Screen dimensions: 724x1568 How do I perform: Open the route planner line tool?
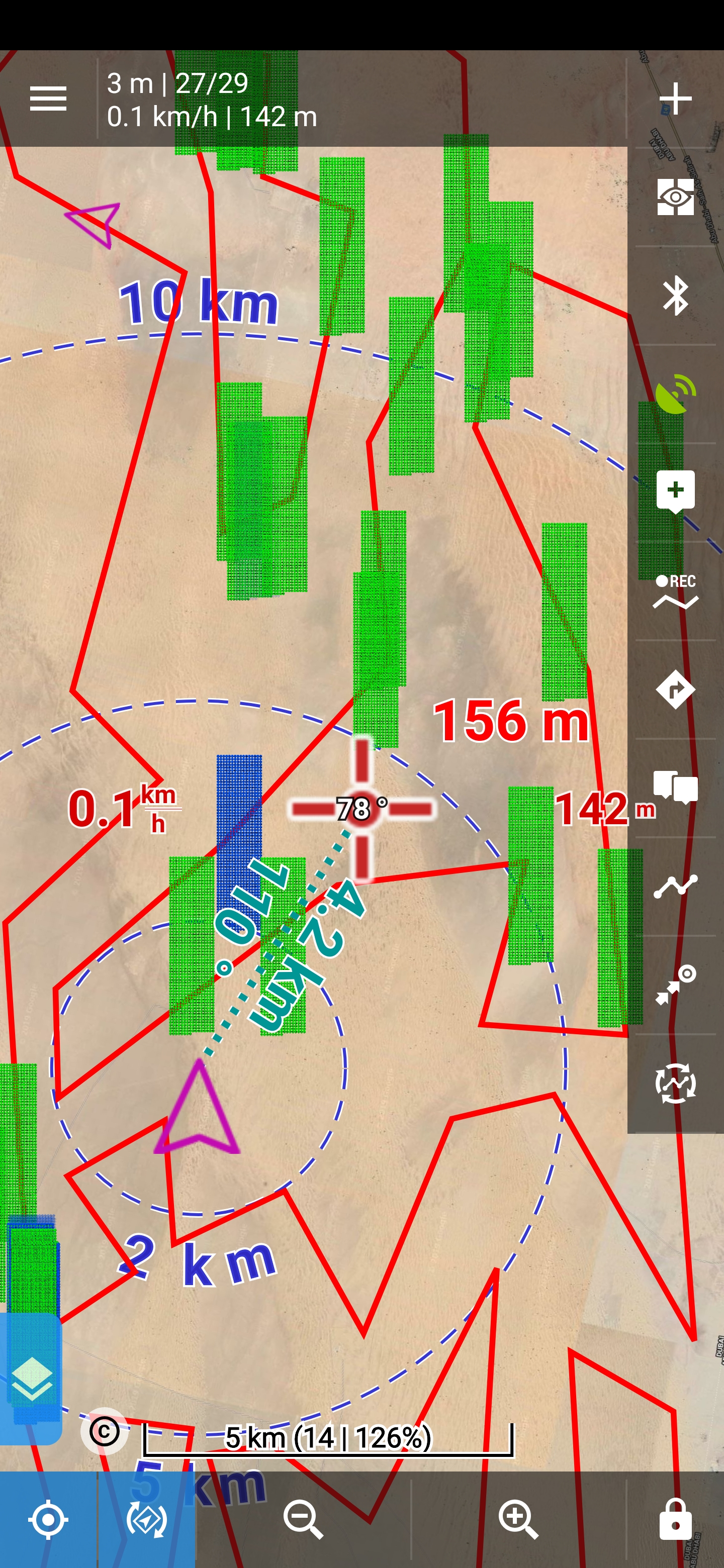coord(675,886)
